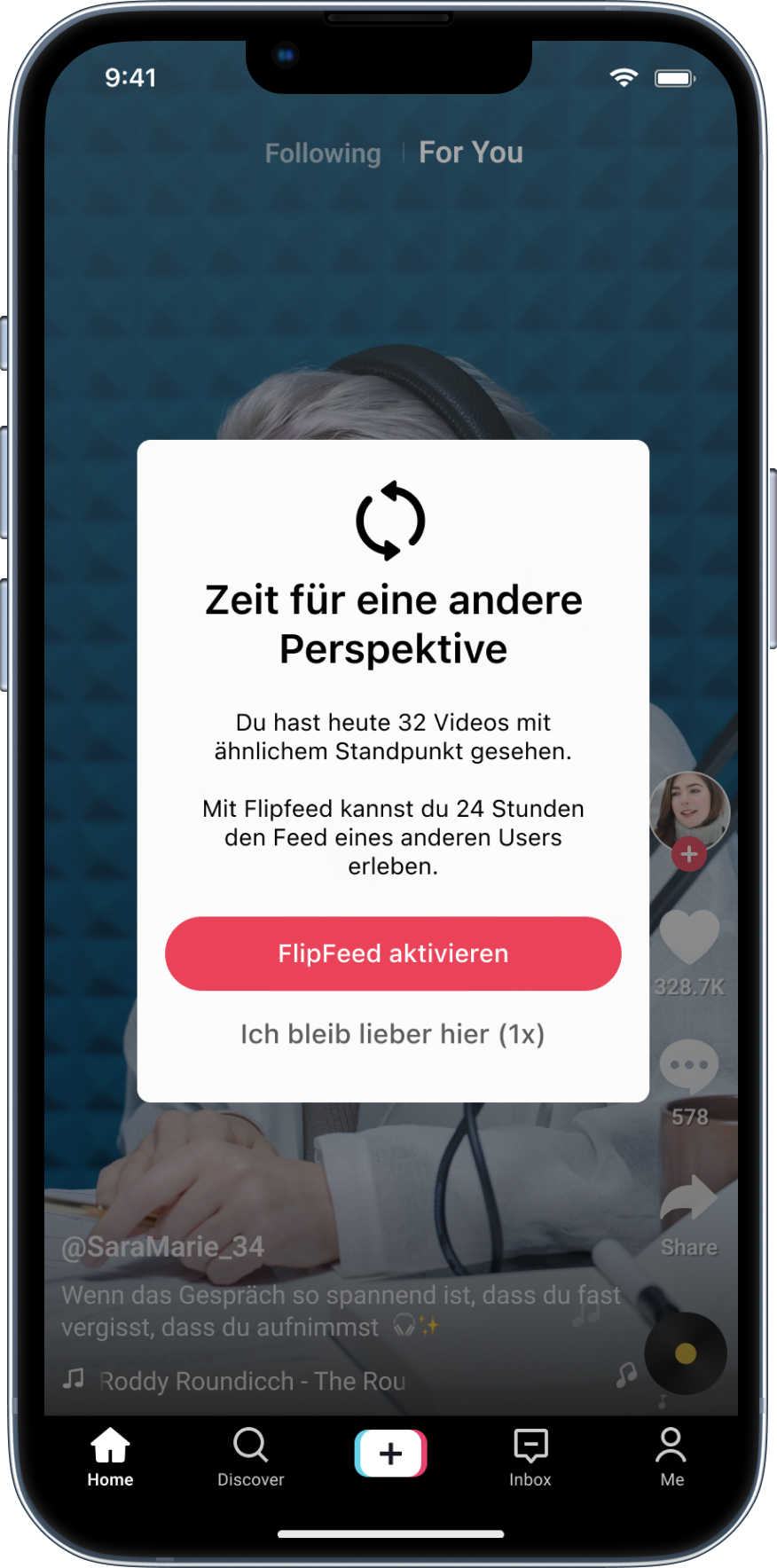Go to the Me profile tab
777x1568 pixels.
pos(671,1457)
